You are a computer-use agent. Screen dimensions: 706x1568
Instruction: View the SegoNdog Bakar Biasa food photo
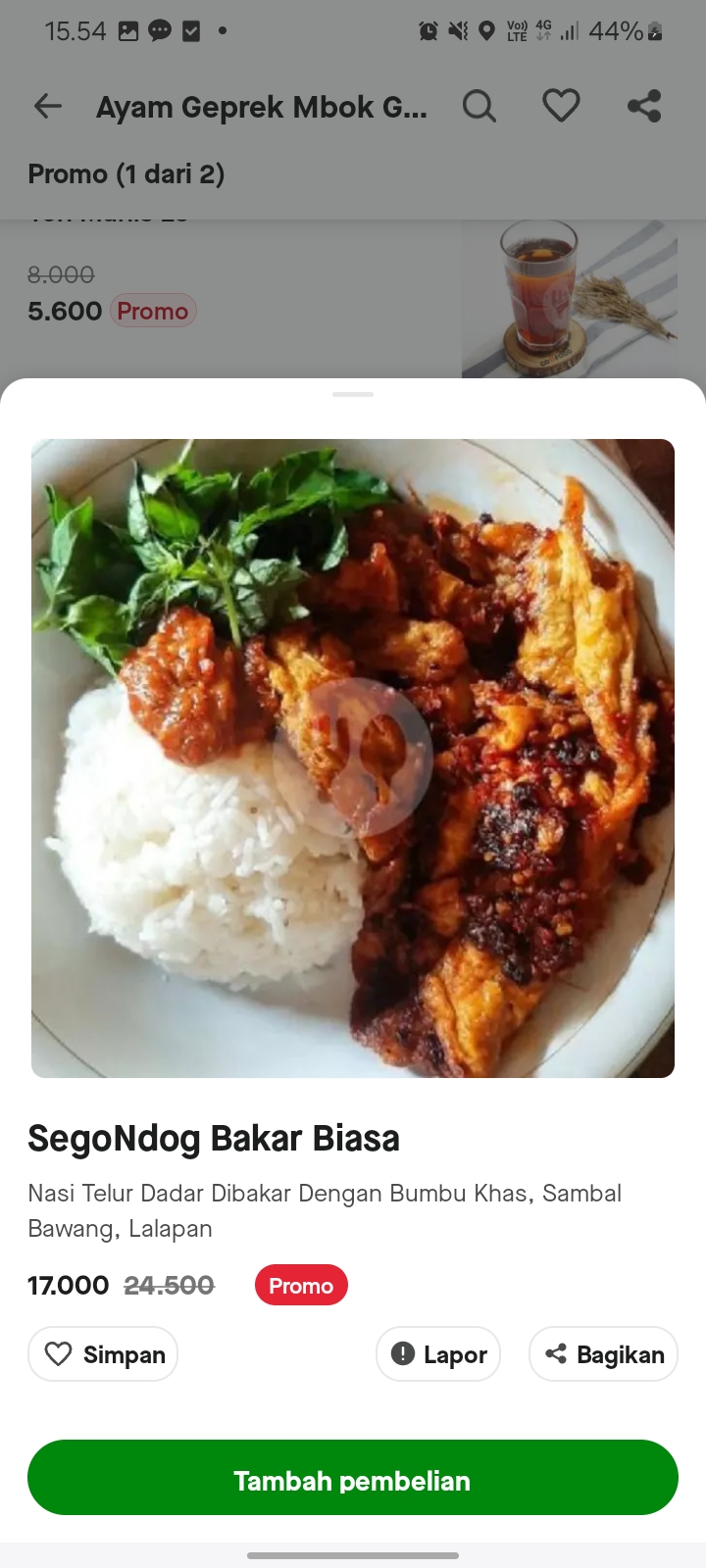(x=353, y=755)
